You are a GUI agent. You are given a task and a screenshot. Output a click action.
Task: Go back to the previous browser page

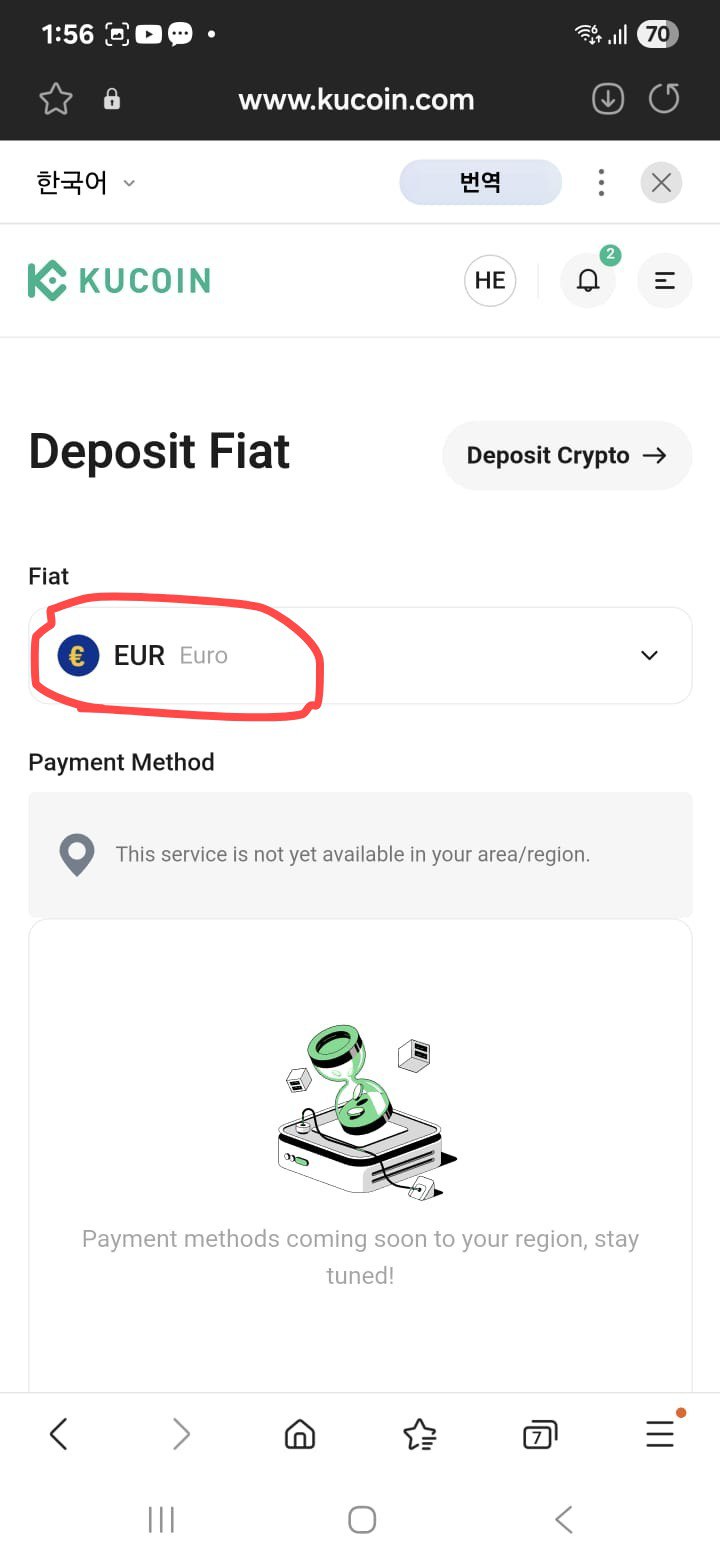point(59,1435)
